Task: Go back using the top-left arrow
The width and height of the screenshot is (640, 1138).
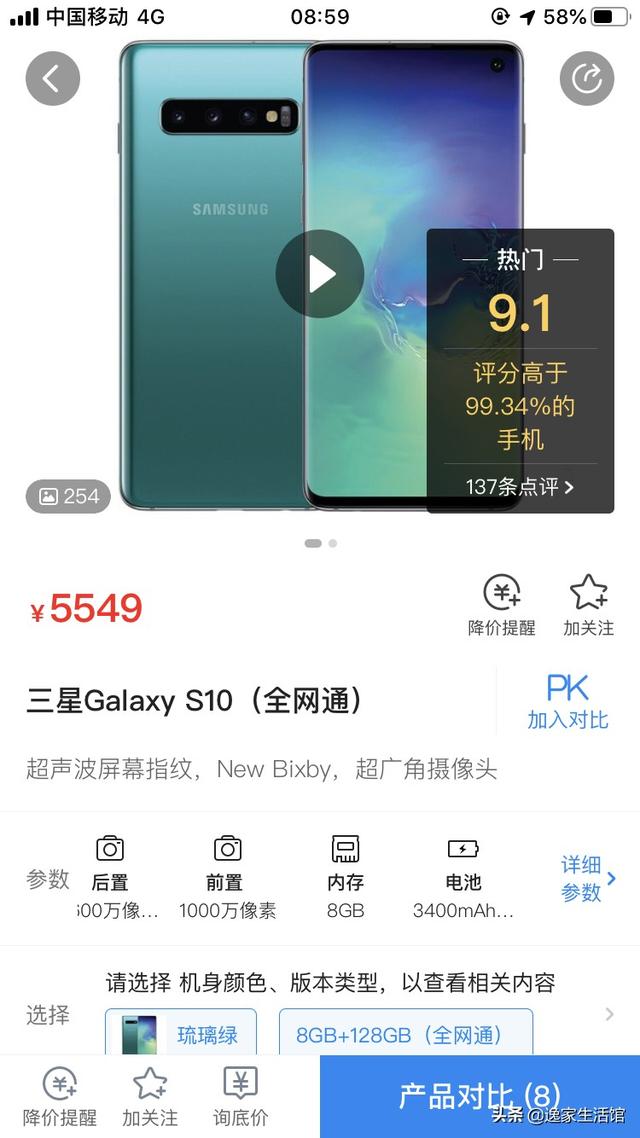Action: [52, 78]
